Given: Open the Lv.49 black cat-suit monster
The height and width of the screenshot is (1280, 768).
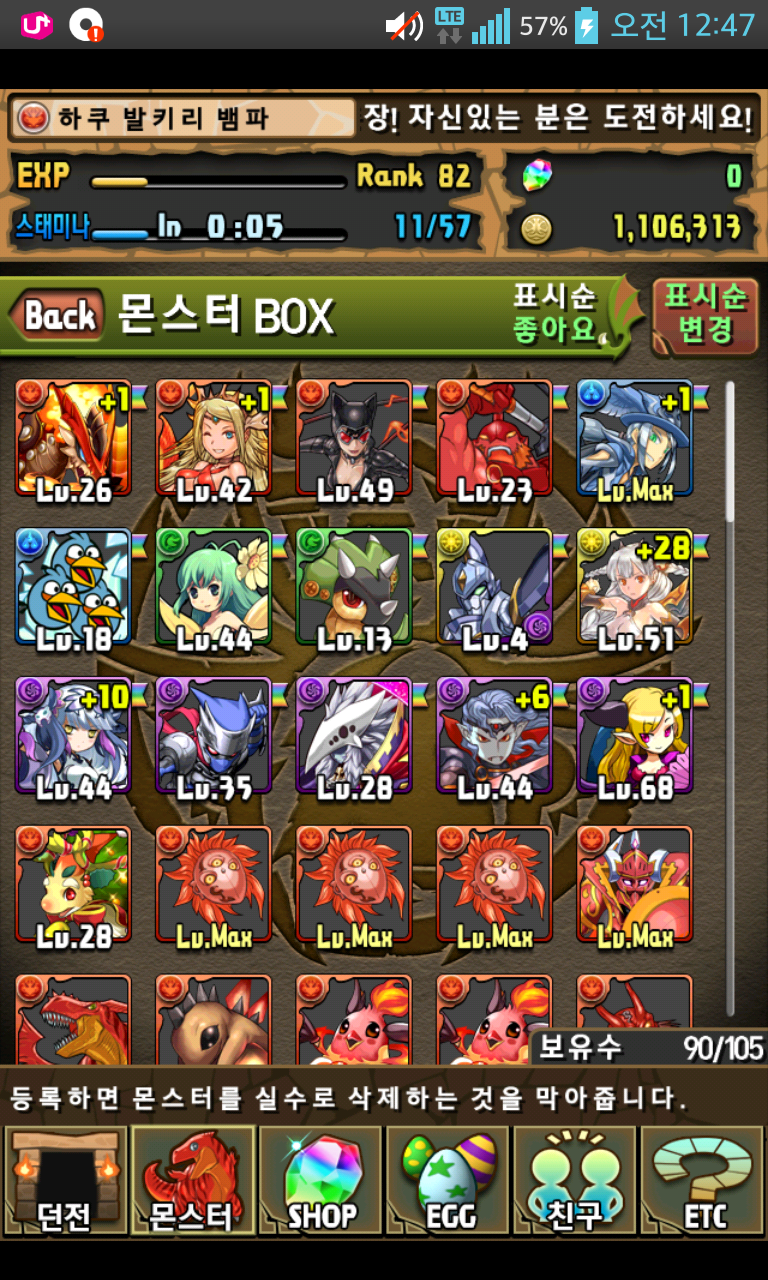Looking at the screenshot, I should pyautogui.click(x=354, y=438).
